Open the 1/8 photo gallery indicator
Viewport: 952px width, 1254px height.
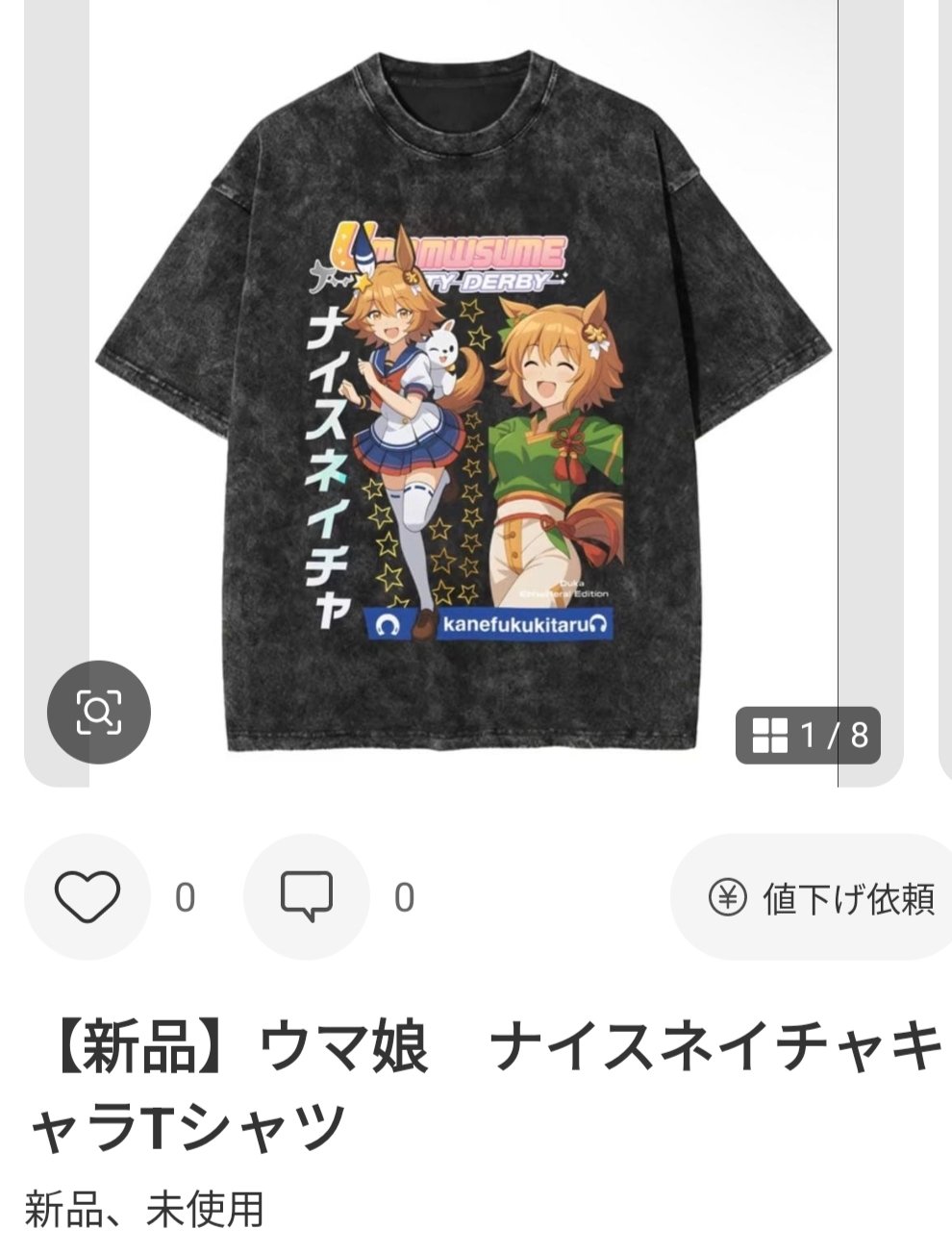tap(808, 736)
